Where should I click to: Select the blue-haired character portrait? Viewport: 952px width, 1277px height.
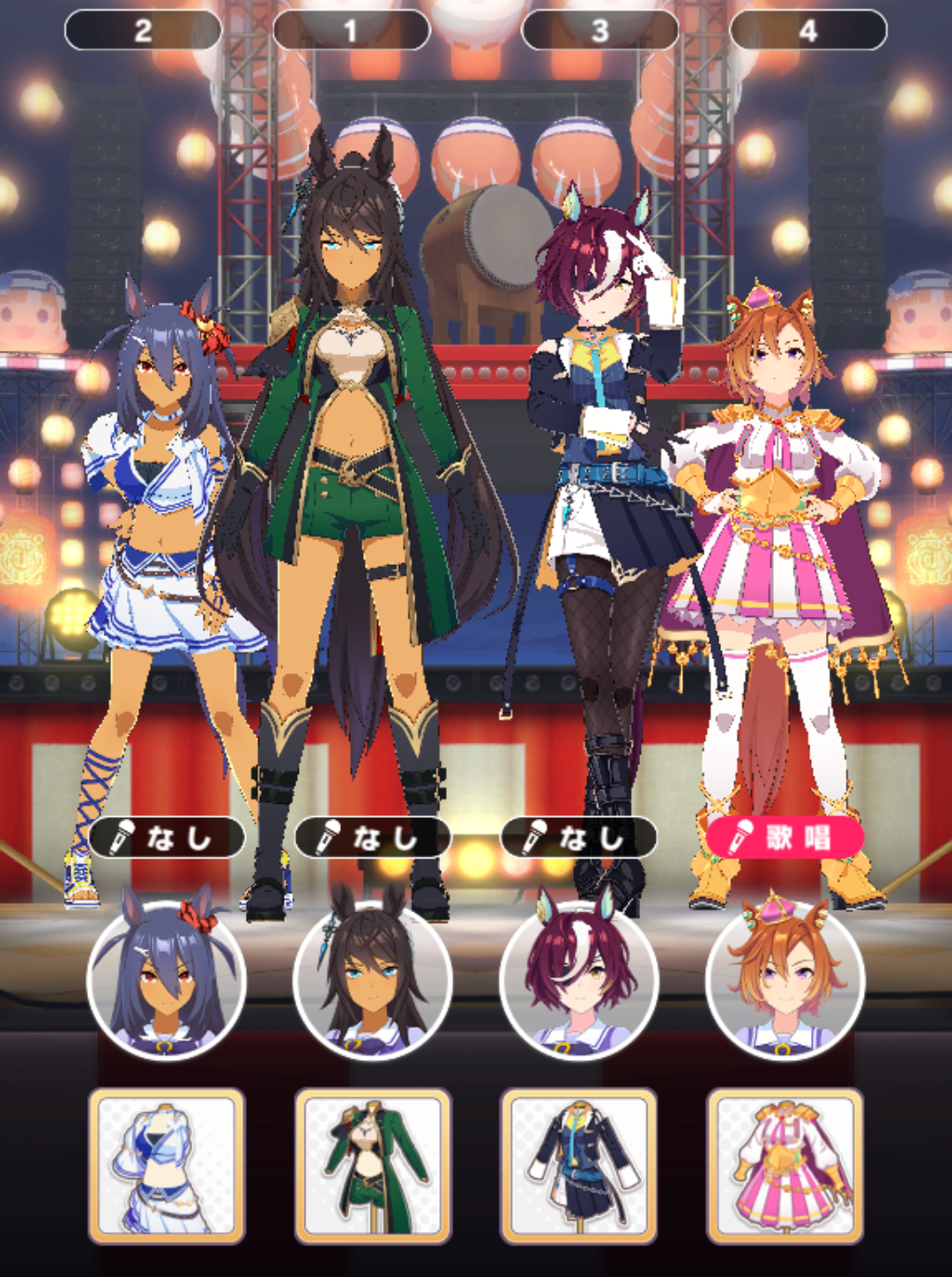tap(167, 979)
